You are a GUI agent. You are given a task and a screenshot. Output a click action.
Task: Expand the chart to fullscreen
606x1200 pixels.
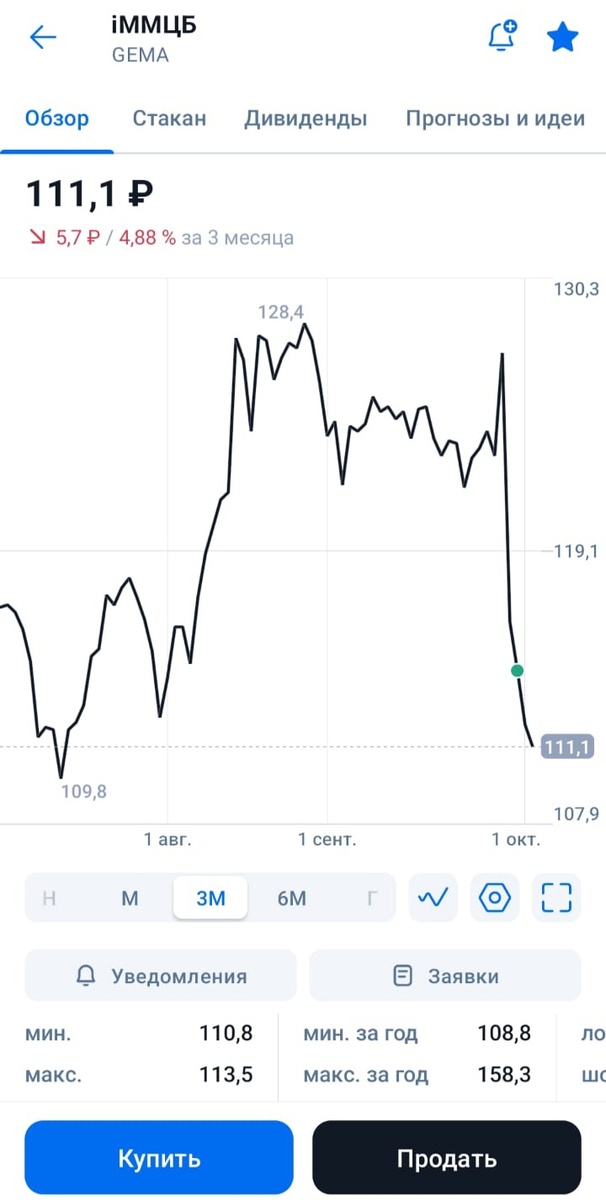[x=556, y=898]
